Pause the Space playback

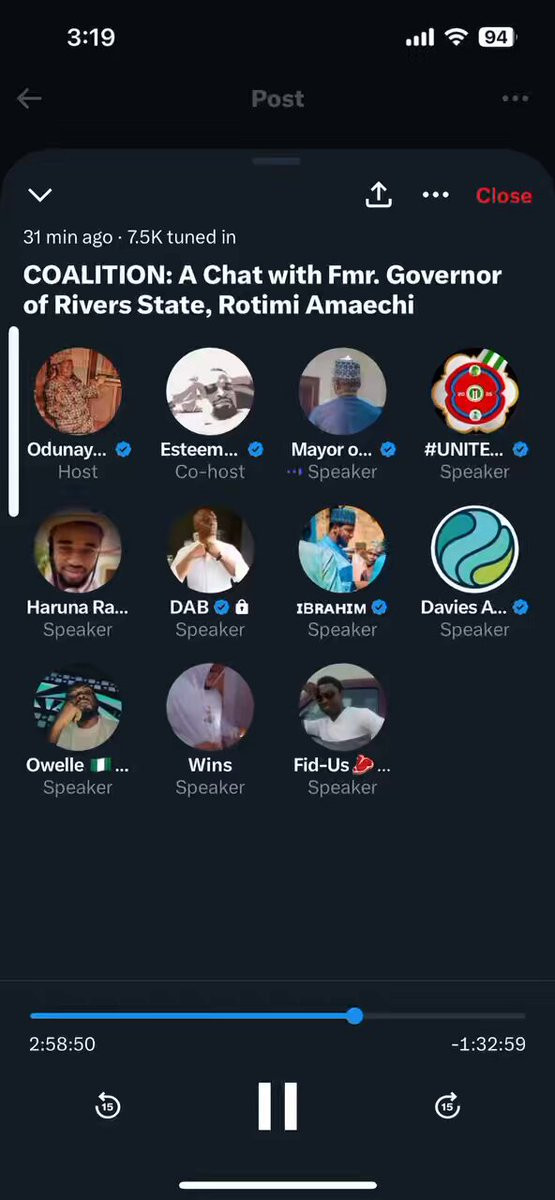[x=278, y=1105]
